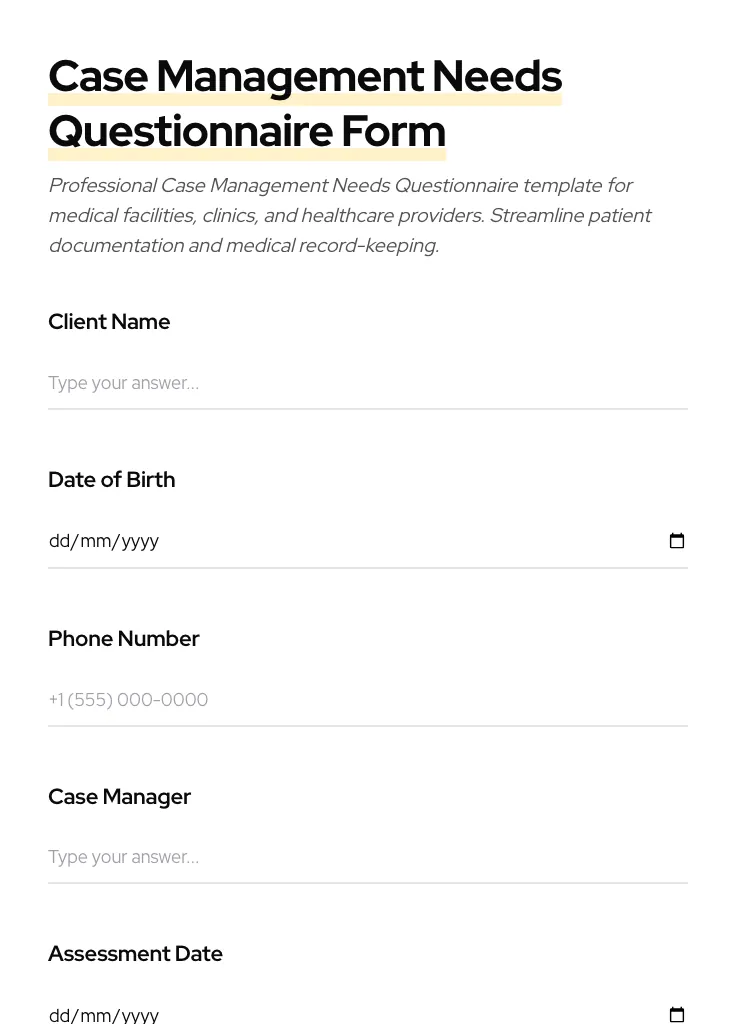Click the calendar icon next to dd/mm/yyyy under Date of Birth
This screenshot has width=736, height=1024.
(x=677, y=541)
